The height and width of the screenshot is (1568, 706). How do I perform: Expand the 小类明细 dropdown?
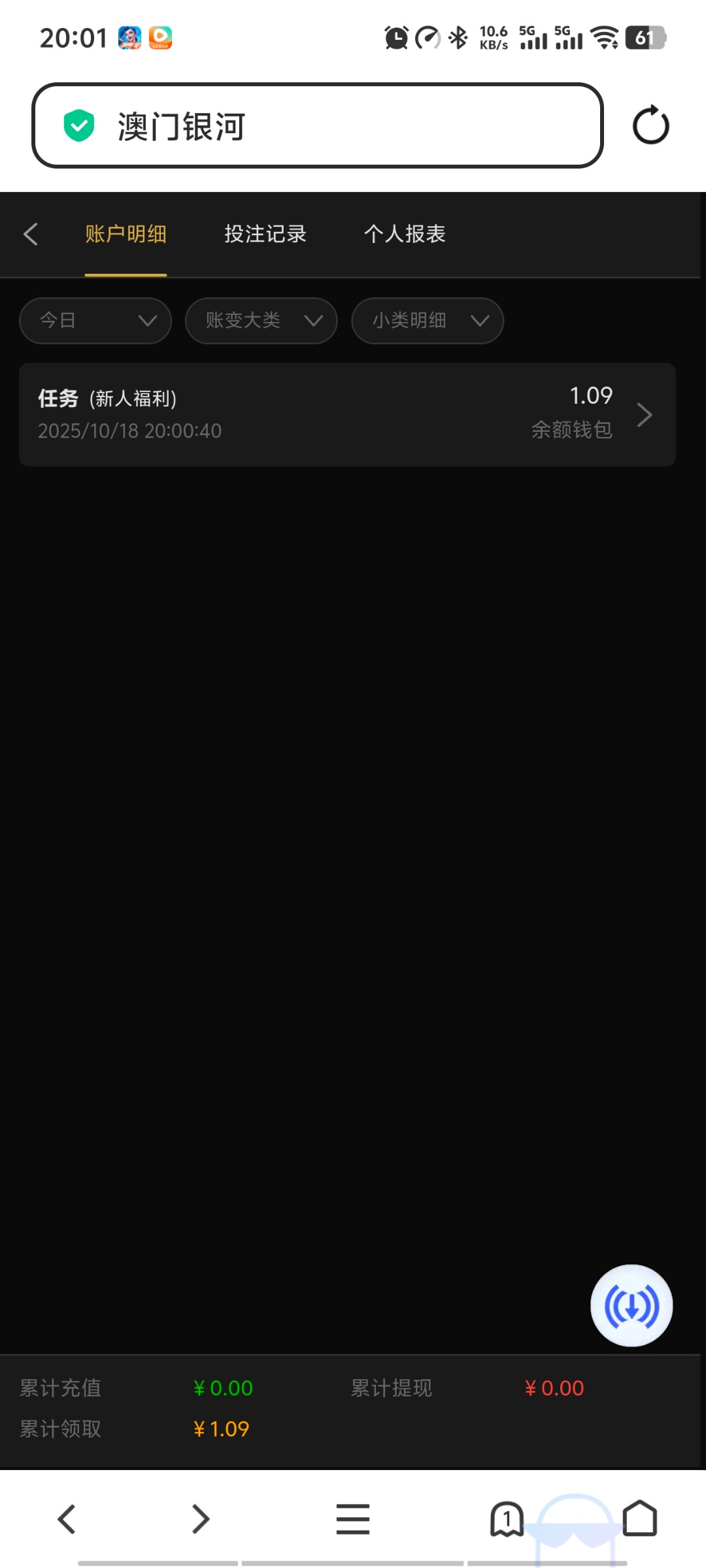coord(428,320)
